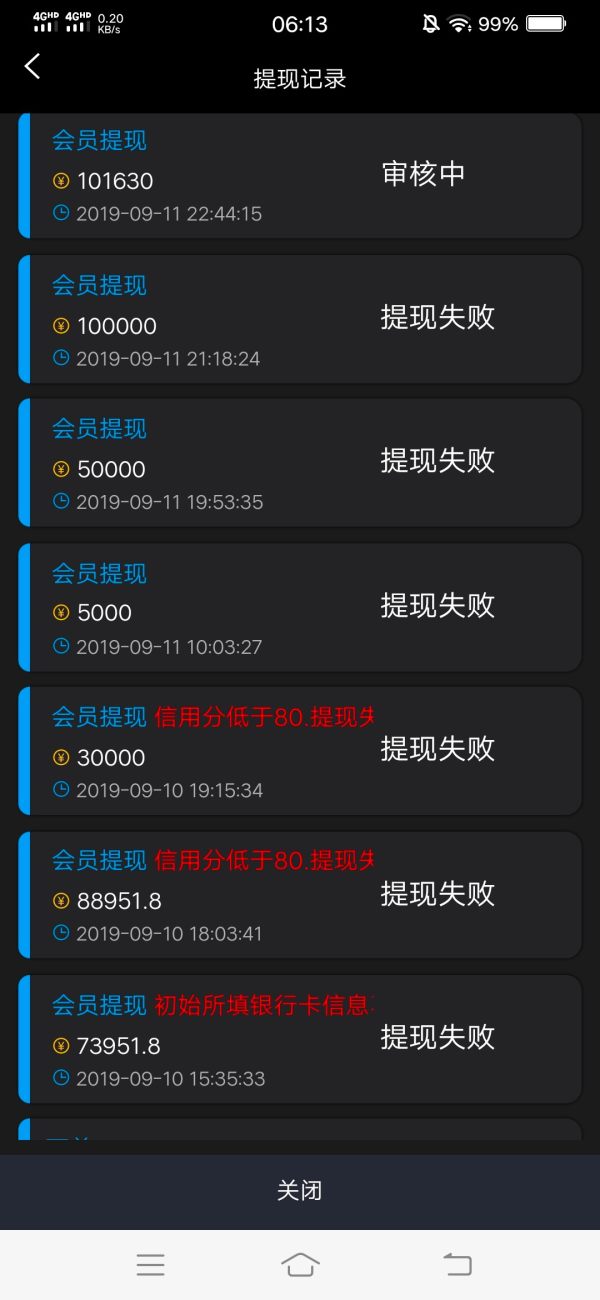The image size is (600, 1300).
Task: View the 73951.8 withdrawal record
Action: [x=300, y=1039]
